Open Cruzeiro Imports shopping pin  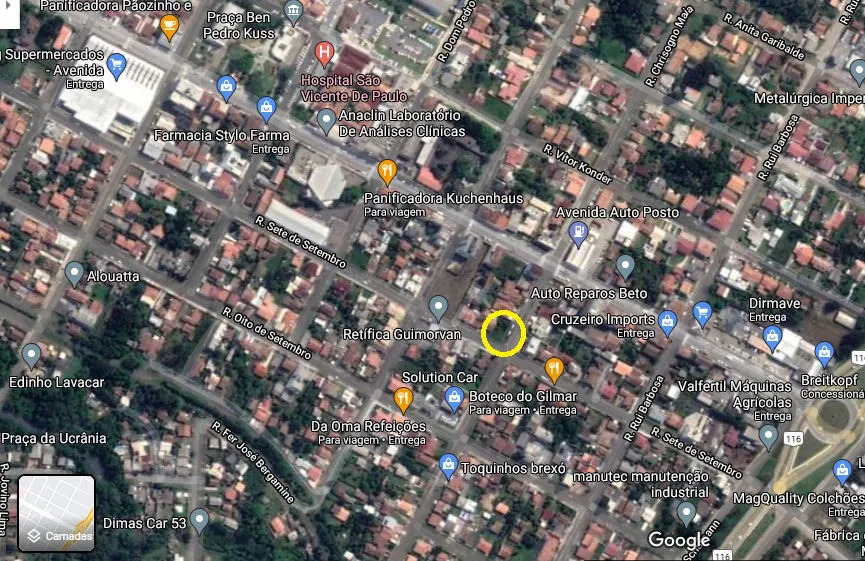click(x=668, y=324)
